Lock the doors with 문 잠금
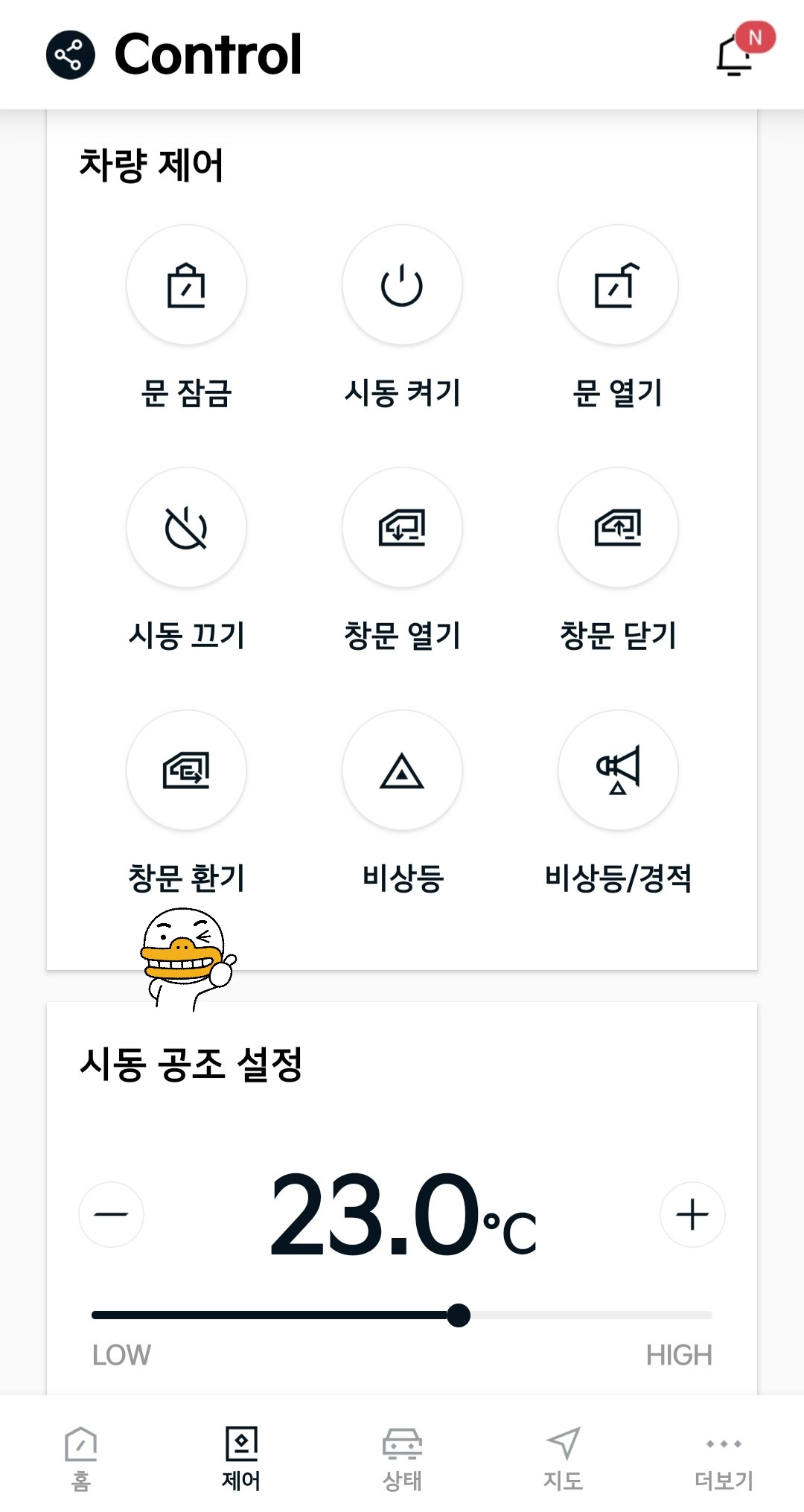804x1512 pixels. tap(186, 285)
